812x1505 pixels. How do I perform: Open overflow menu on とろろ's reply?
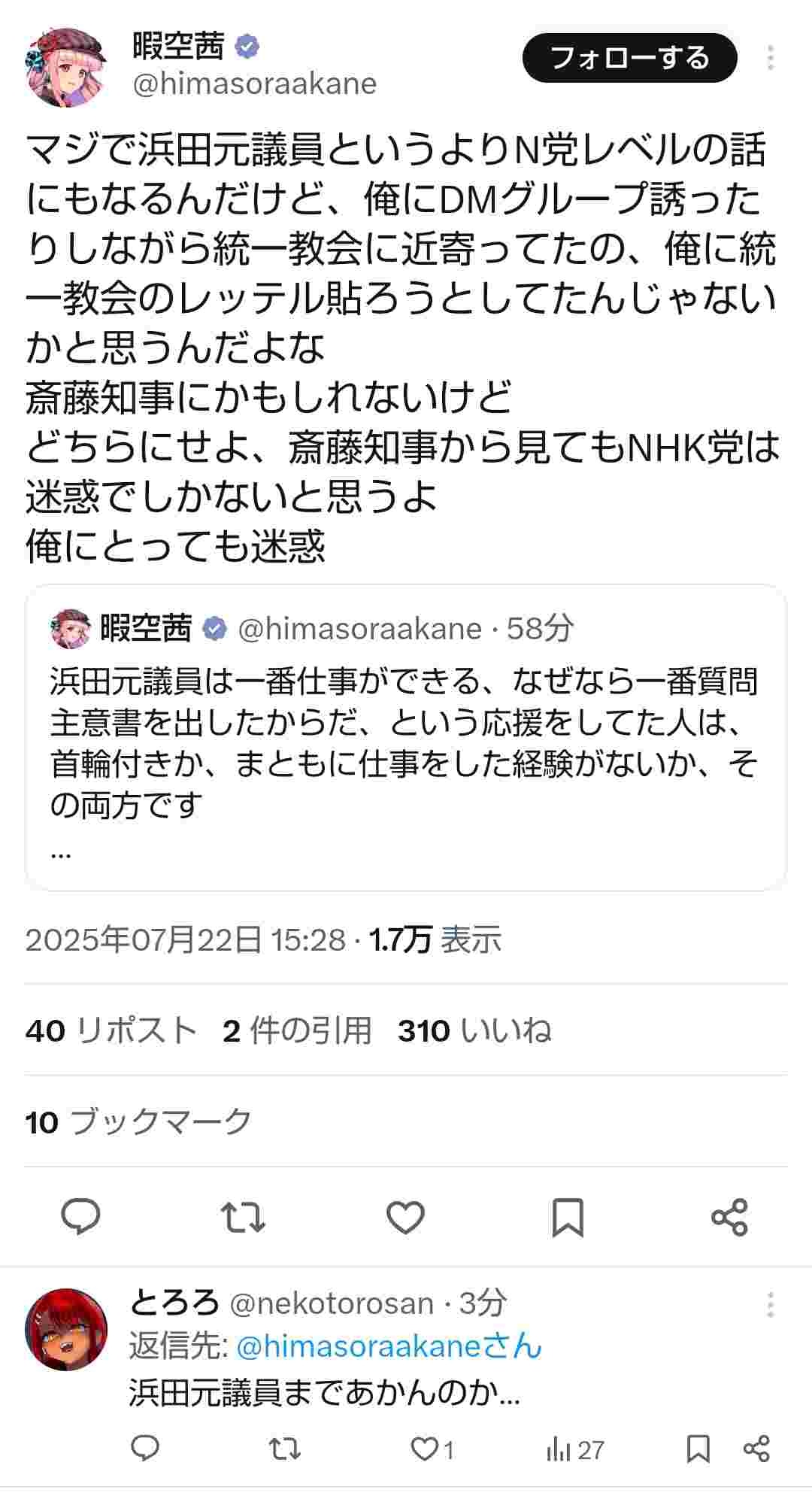point(770,1305)
